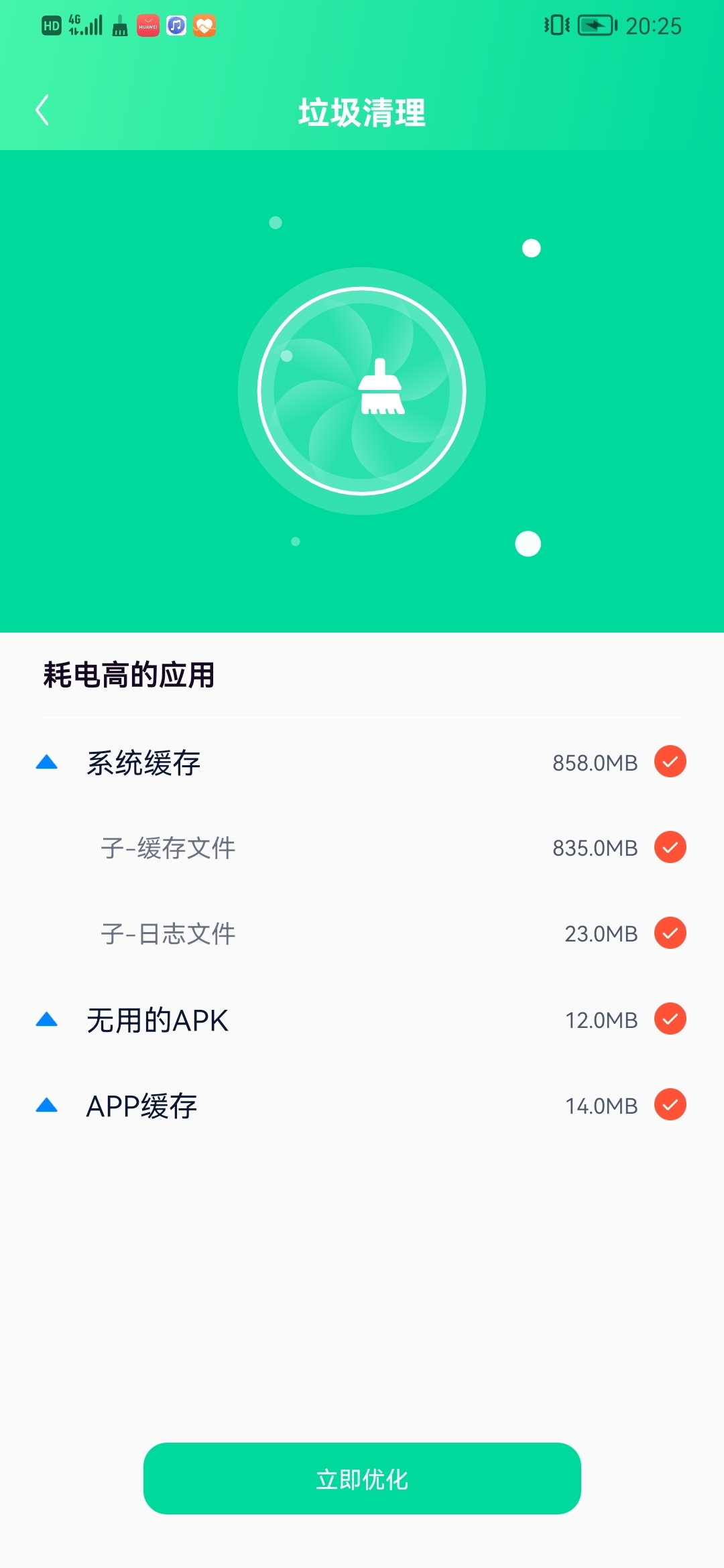The image size is (724, 1568).
Task: Select the 垃圾清理 title
Action: click(x=362, y=113)
